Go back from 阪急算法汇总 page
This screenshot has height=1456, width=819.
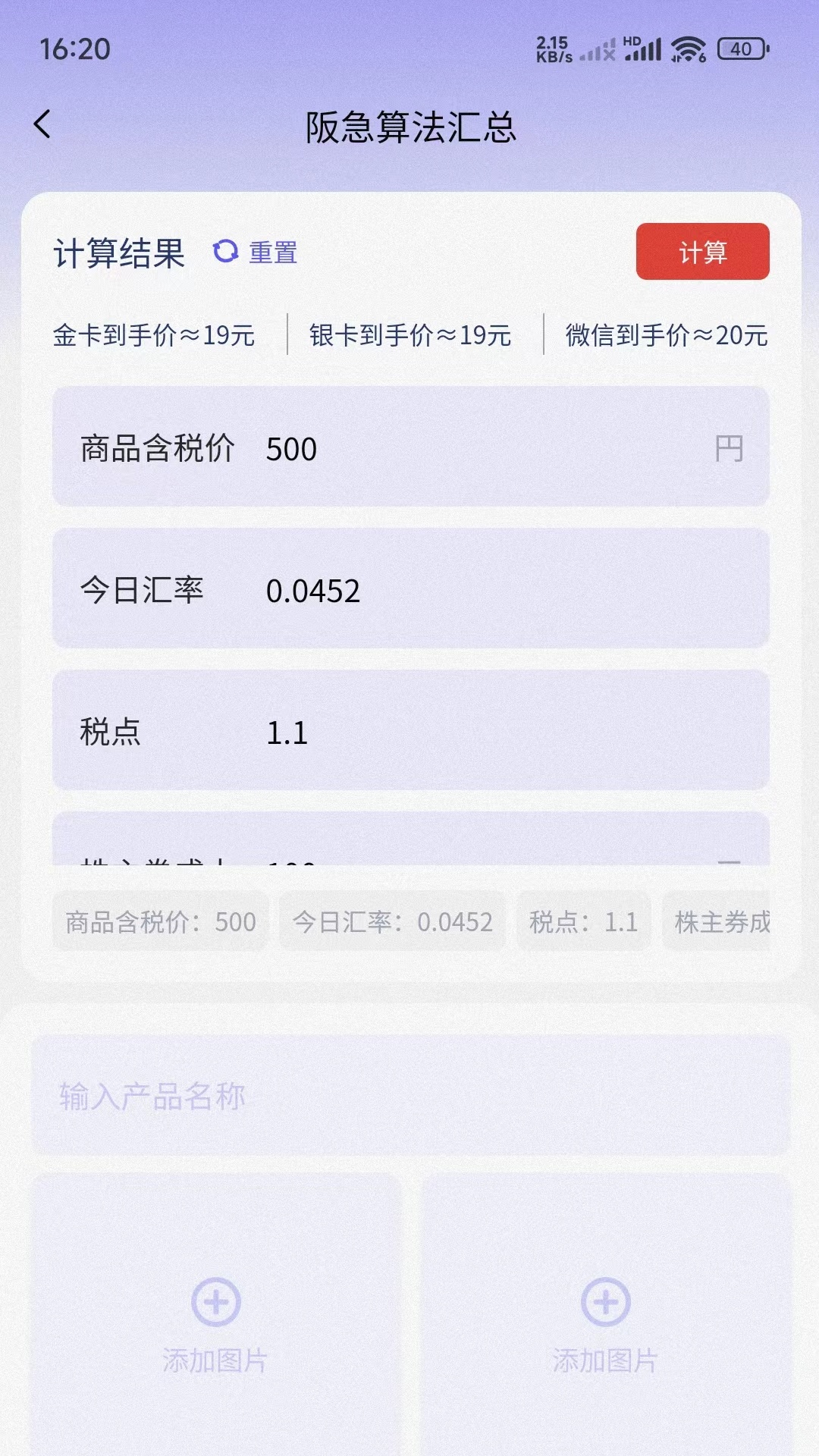tap(43, 125)
